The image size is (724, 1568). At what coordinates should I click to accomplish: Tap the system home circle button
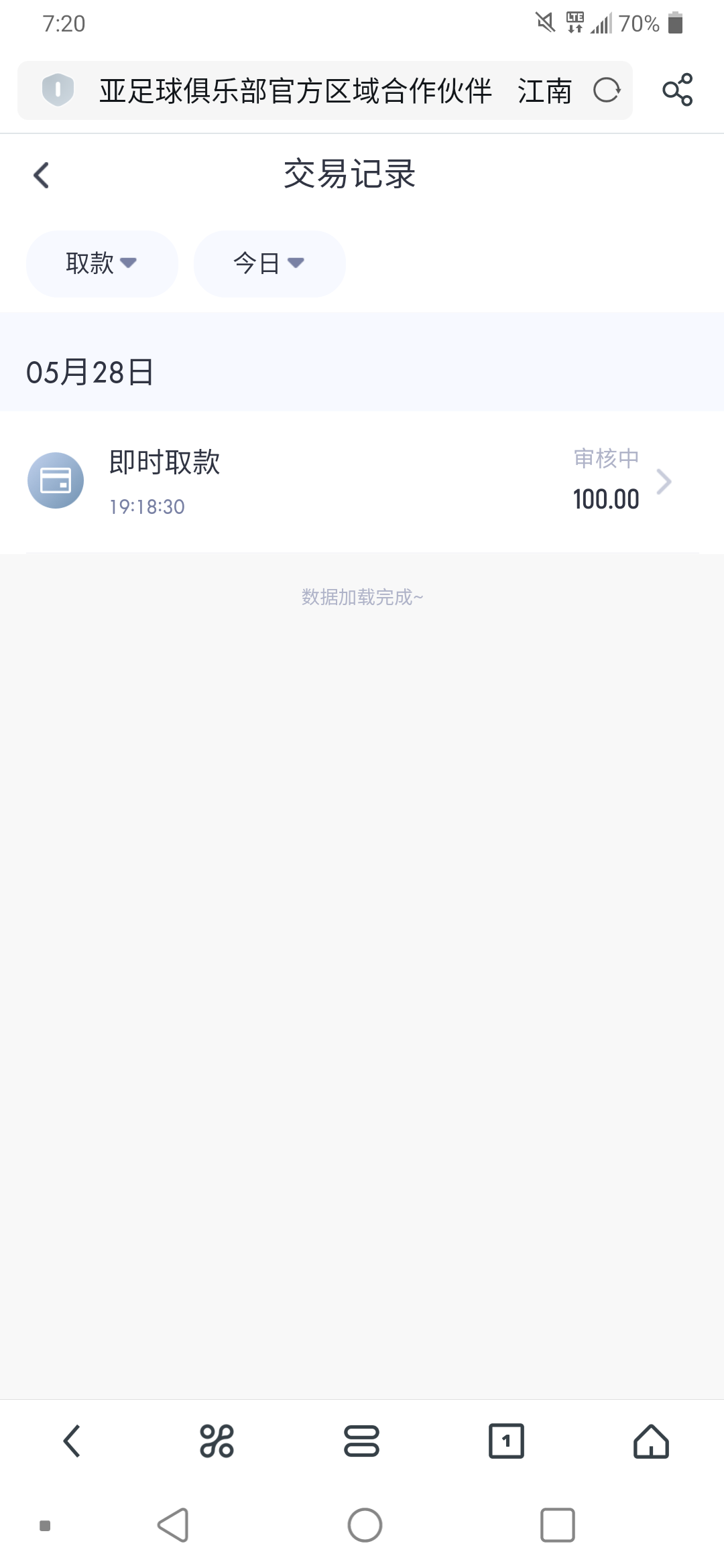pyautogui.click(x=365, y=1526)
